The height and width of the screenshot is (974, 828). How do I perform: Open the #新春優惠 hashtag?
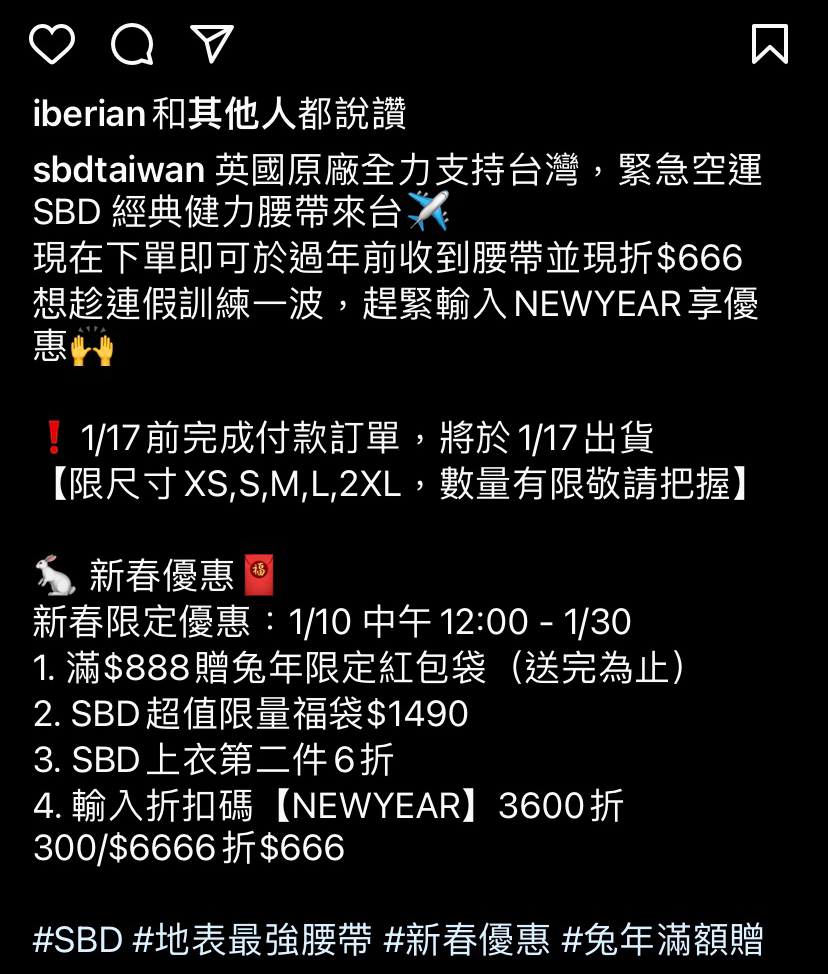(466, 940)
